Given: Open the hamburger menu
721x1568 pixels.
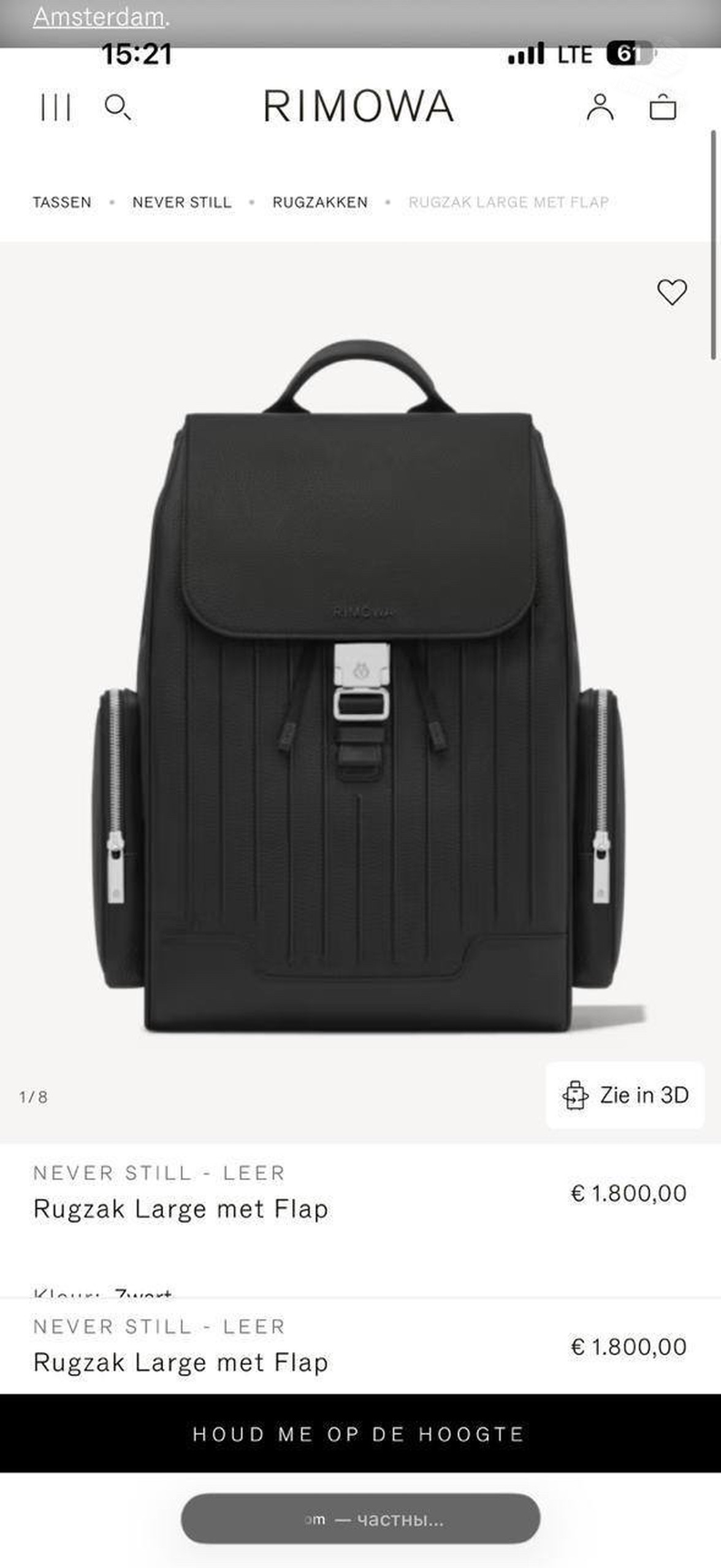Looking at the screenshot, I should [56, 107].
